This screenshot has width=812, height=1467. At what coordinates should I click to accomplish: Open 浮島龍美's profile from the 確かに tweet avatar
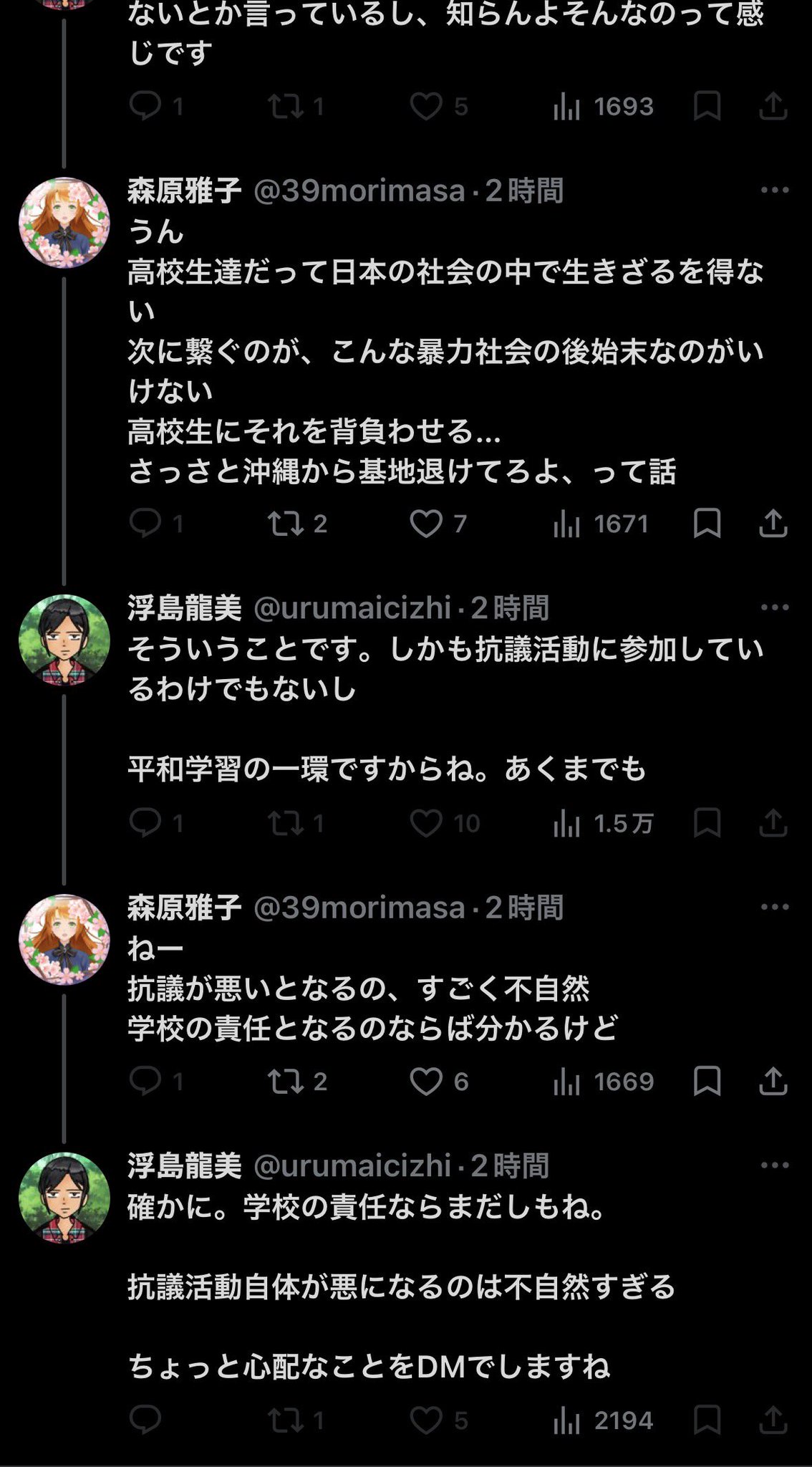pyautogui.click(x=64, y=1197)
